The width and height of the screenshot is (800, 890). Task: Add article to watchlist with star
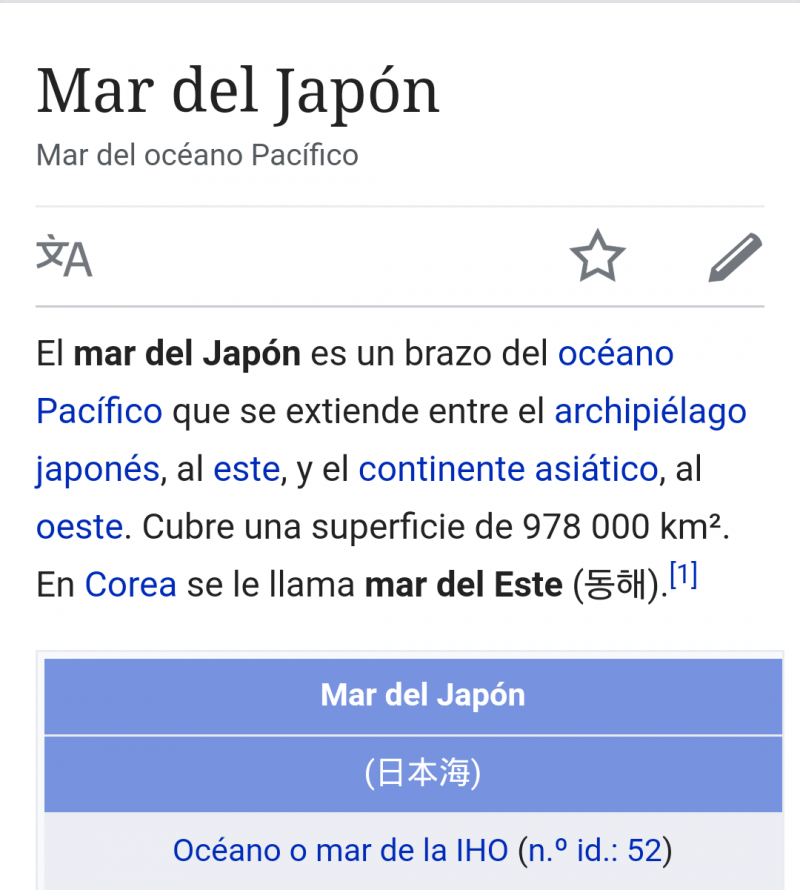pos(597,257)
